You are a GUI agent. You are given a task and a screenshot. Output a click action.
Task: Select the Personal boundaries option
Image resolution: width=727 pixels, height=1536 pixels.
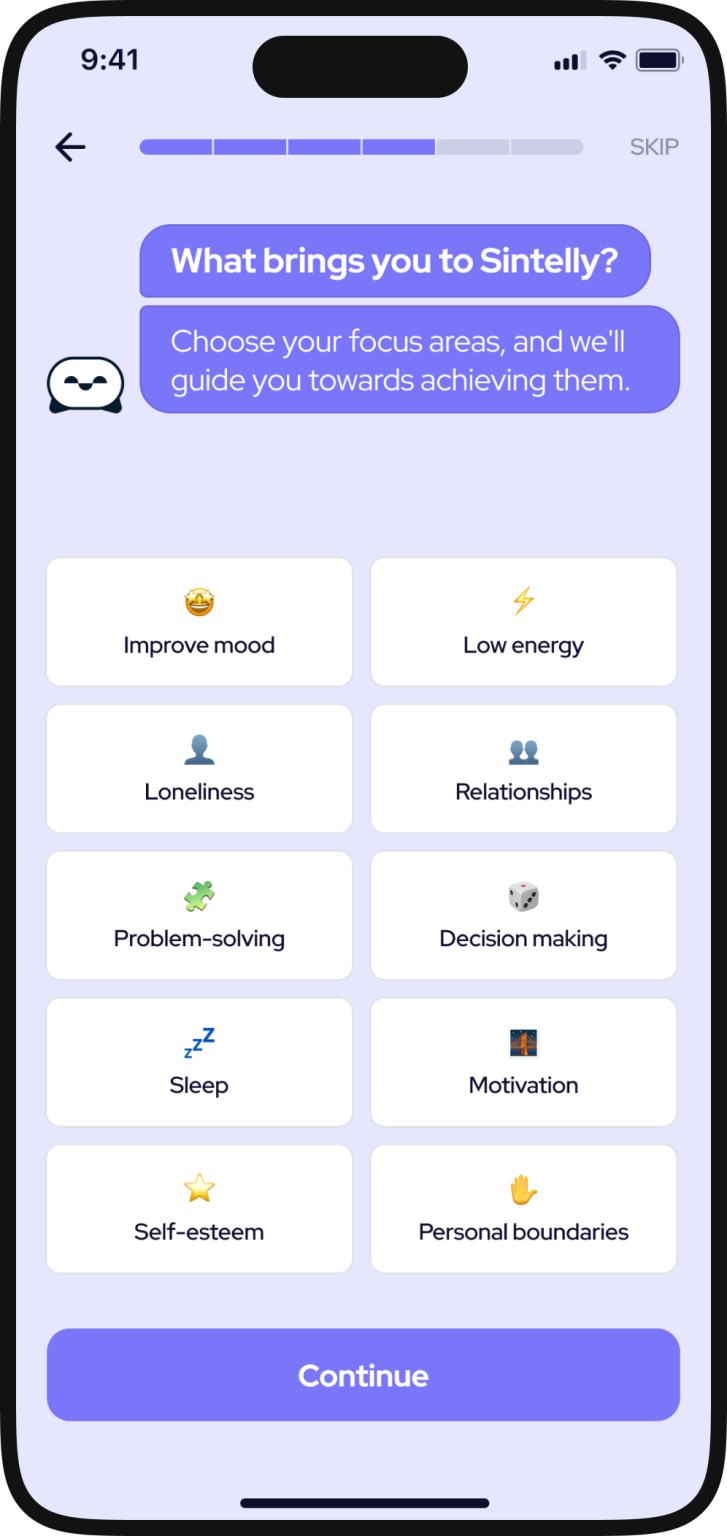(523, 1209)
